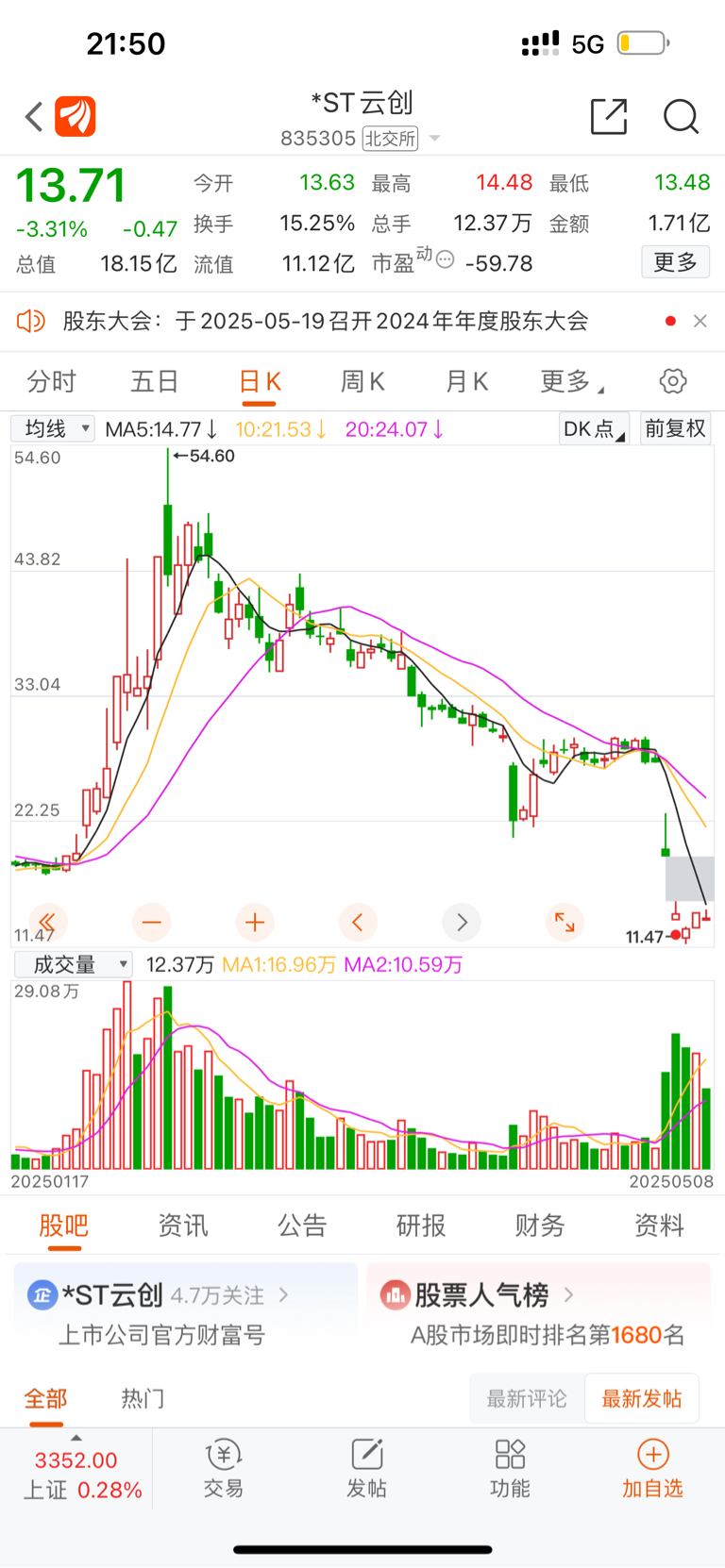The image size is (725, 1568).
Task: Select the 周K chart tab
Action: coord(362,381)
